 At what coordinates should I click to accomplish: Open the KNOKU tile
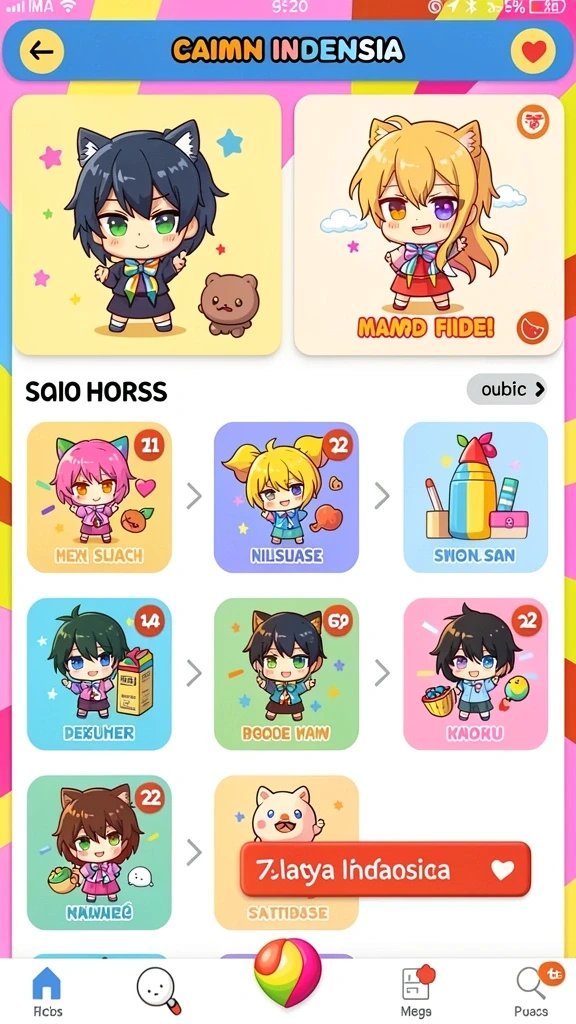475,674
